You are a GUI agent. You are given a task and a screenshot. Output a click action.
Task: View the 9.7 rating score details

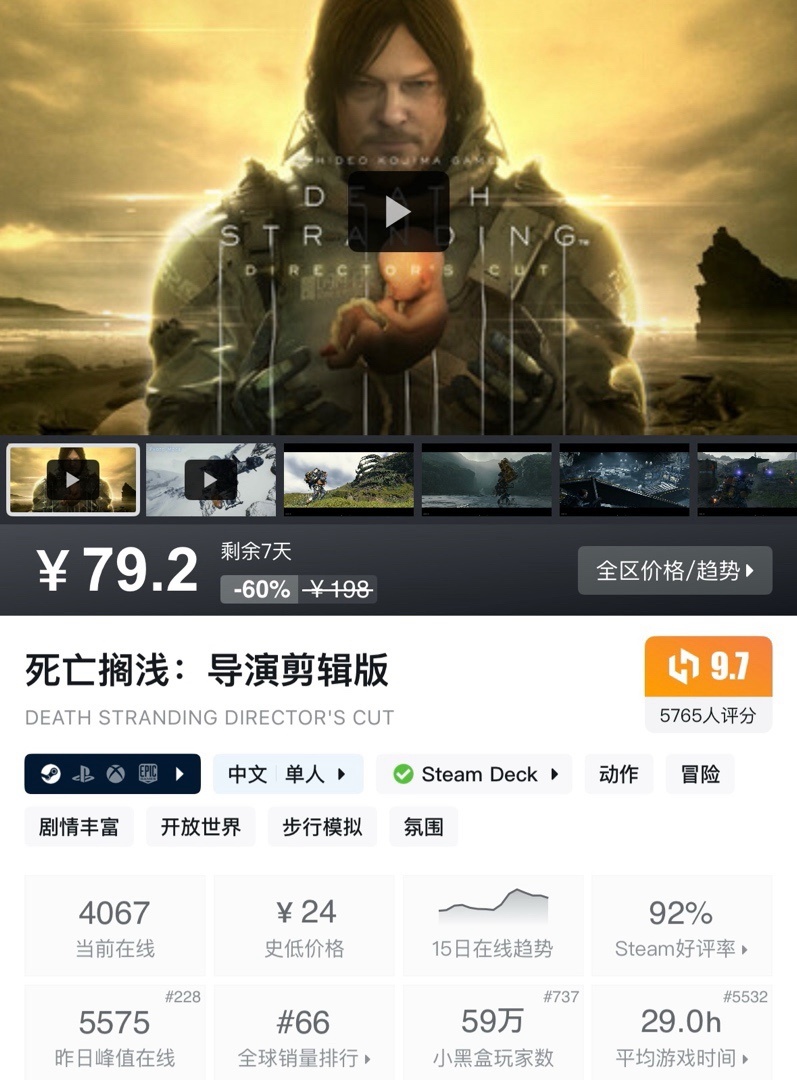tap(708, 668)
